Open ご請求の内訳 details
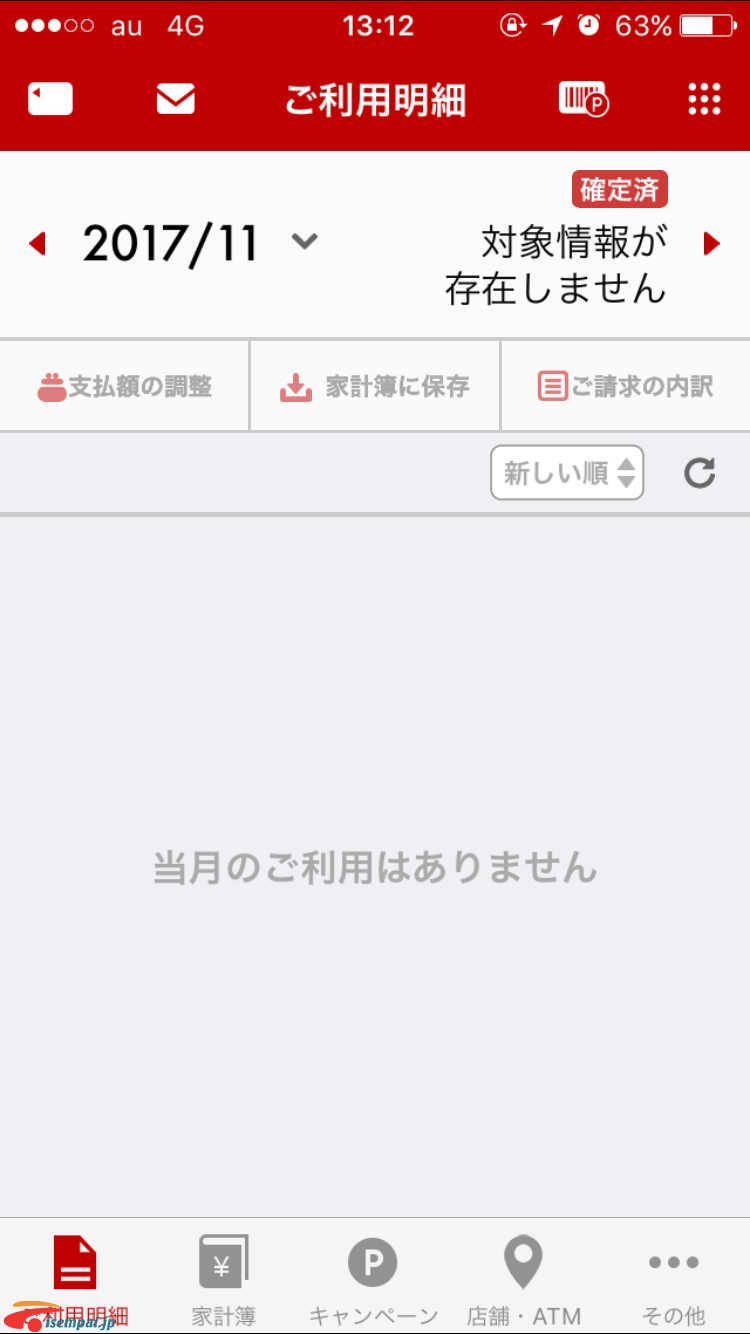The width and height of the screenshot is (750, 1334). (x=626, y=386)
